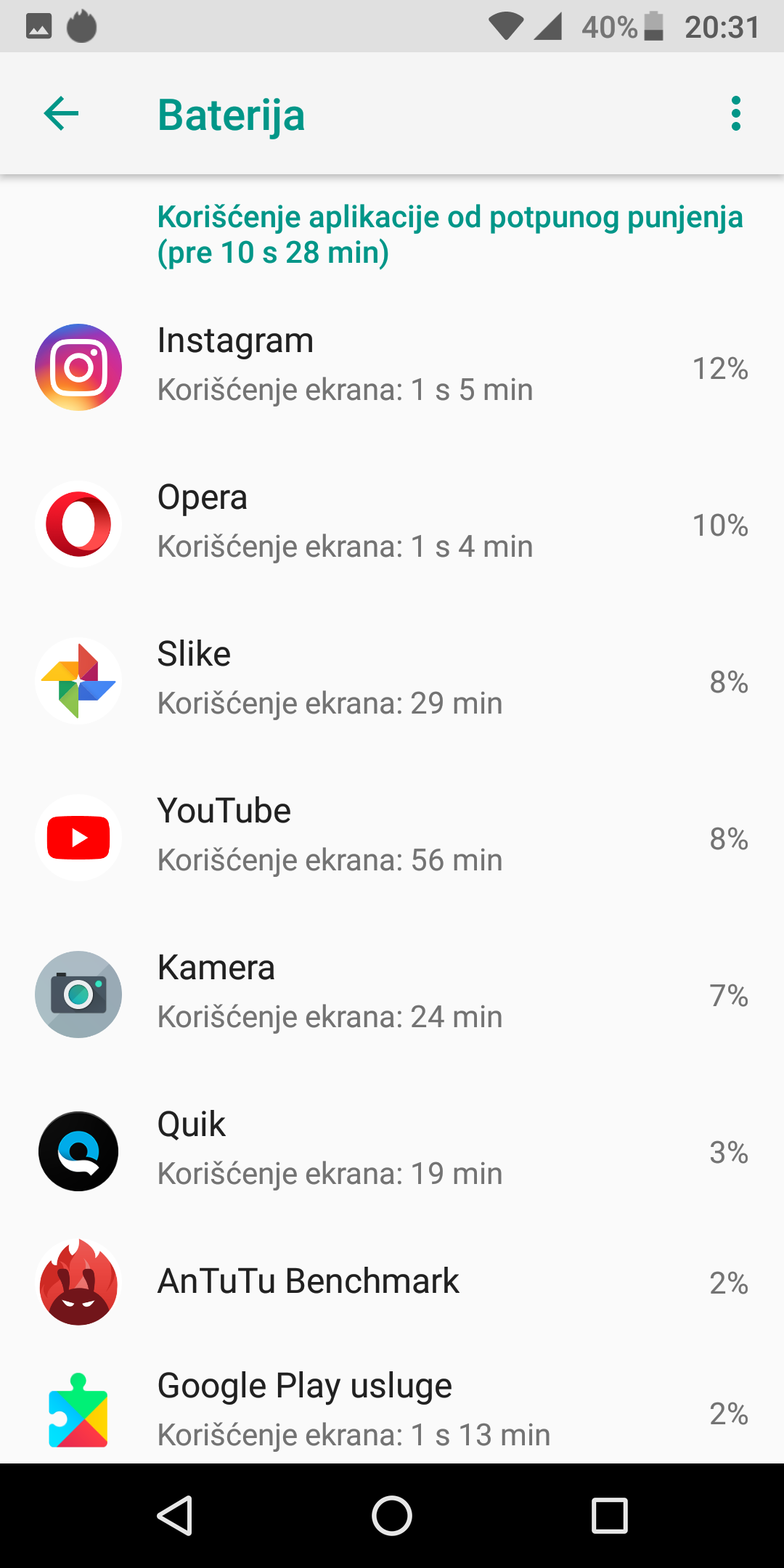
Task: Tap the Quik battery usage row
Action: (392, 1151)
